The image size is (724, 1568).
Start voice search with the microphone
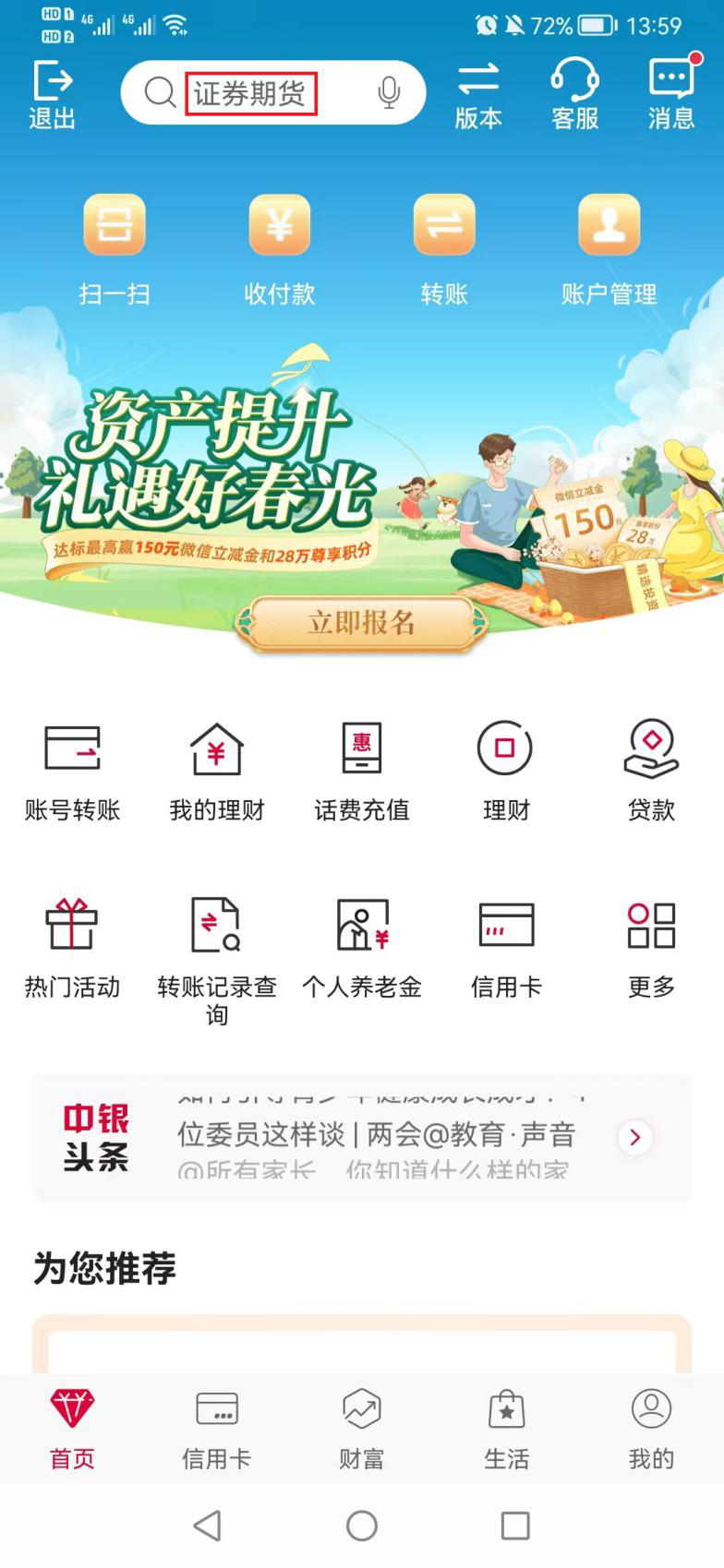point(389,92)
